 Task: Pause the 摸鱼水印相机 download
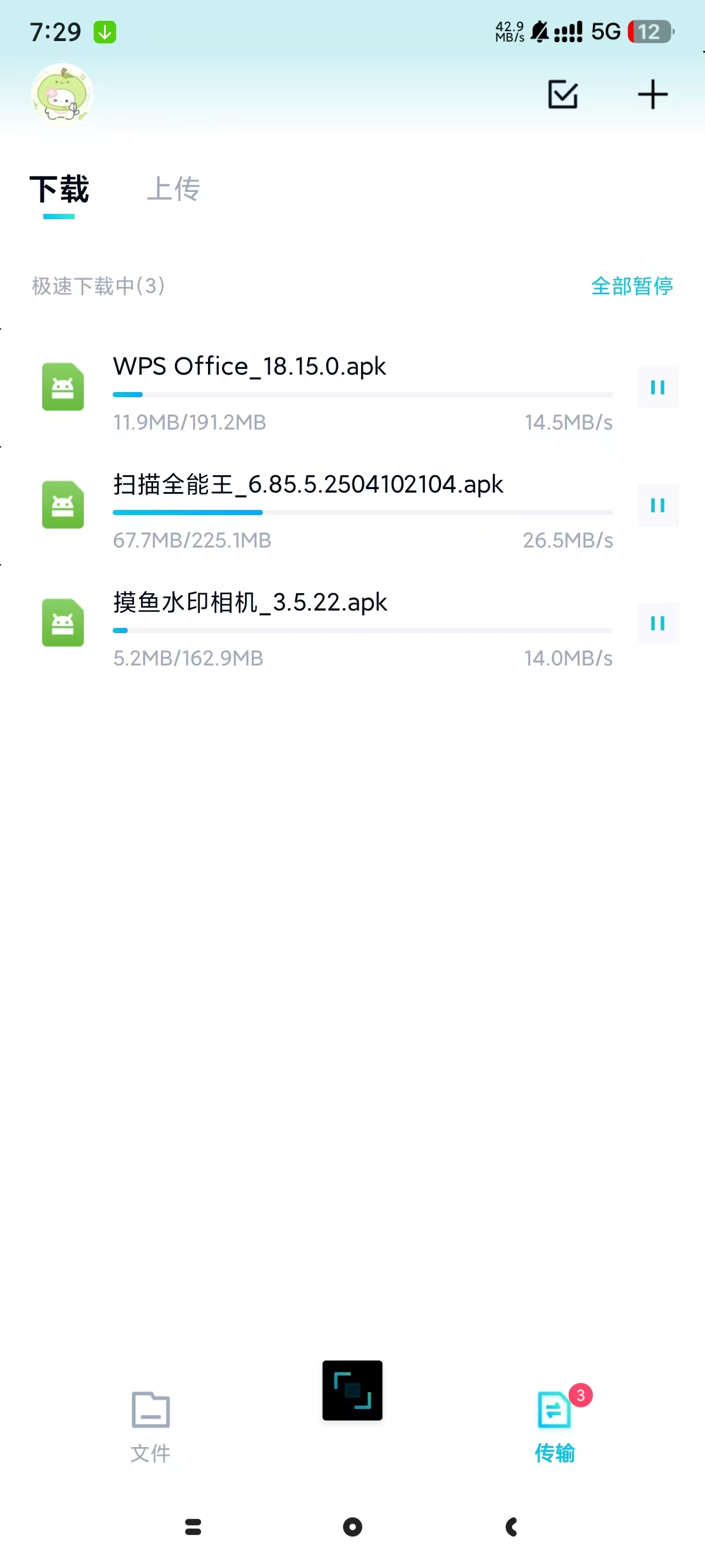point(658,623)
